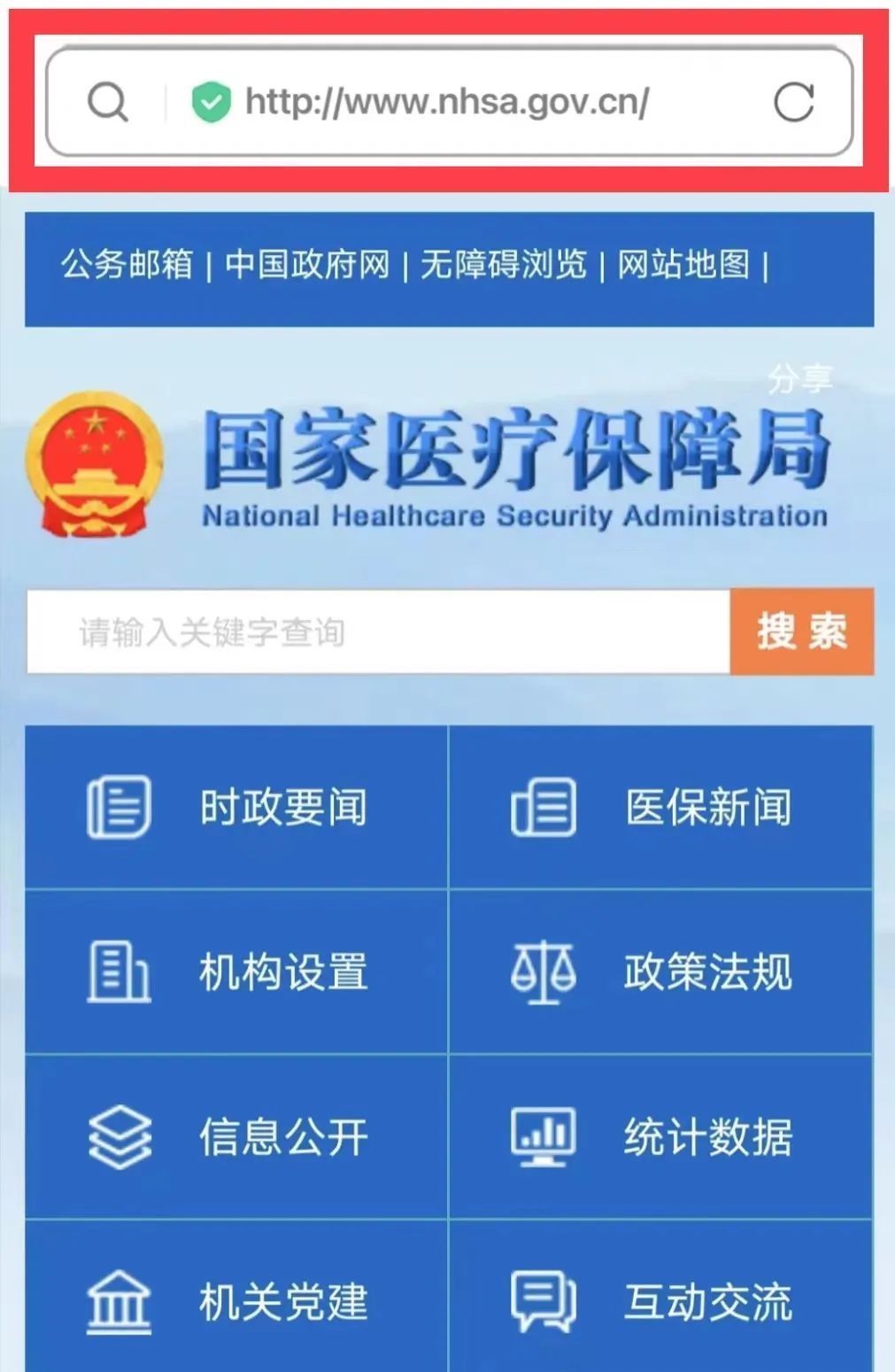
Task: Tap the orange 搜索 button
Action: 801,632
